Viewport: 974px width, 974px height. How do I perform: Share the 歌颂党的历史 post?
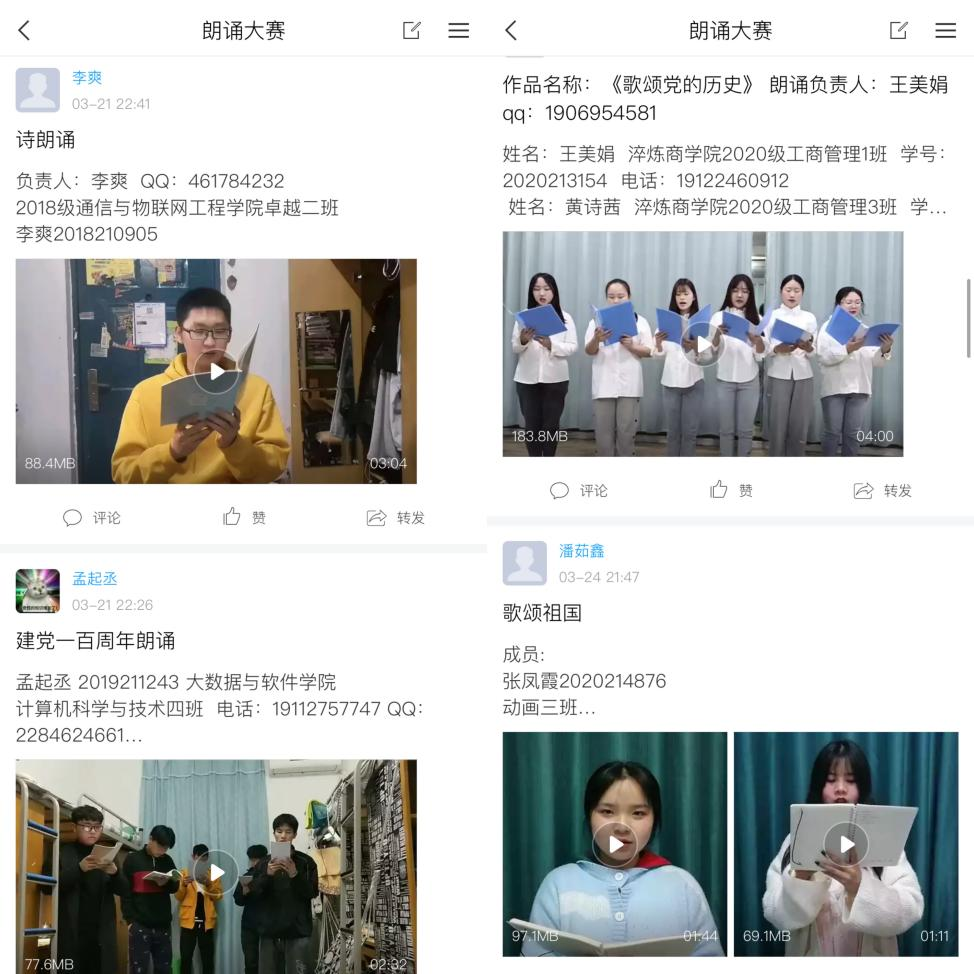[883, 490]
